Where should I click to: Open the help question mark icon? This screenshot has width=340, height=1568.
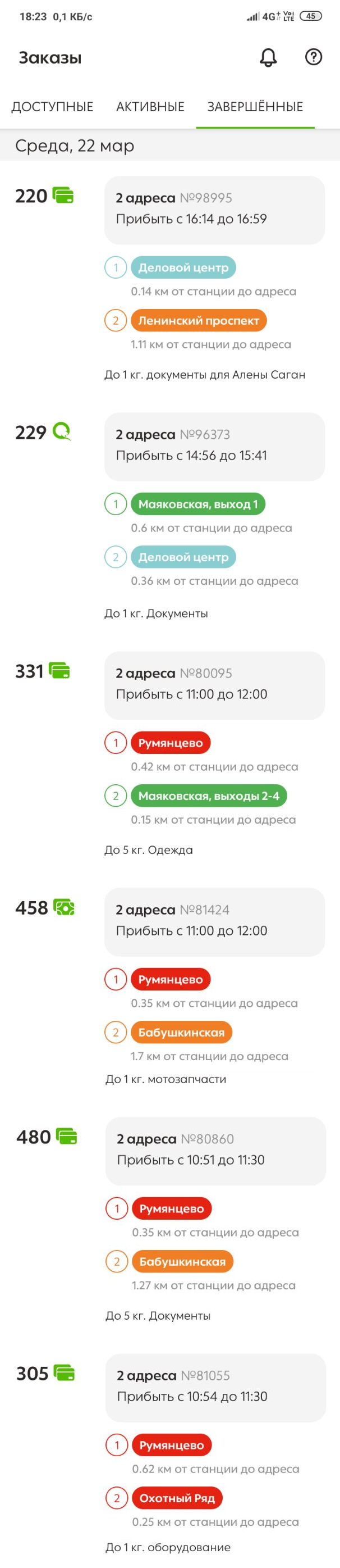coord(313,57)
